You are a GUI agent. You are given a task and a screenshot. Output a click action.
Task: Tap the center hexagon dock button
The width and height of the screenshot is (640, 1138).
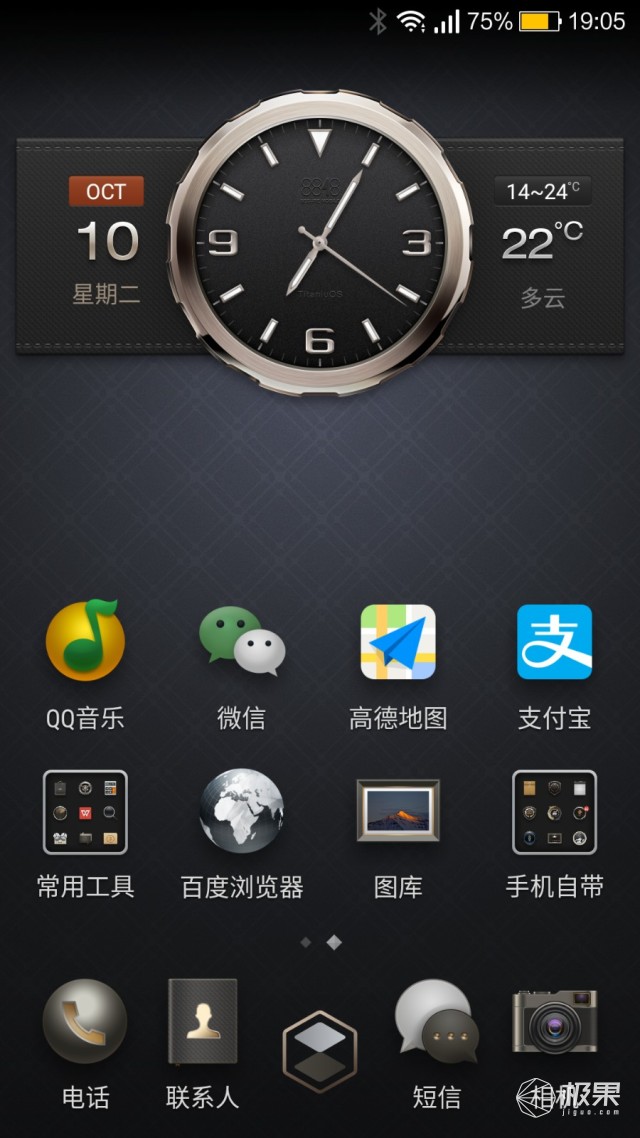tap(319, 1050)
